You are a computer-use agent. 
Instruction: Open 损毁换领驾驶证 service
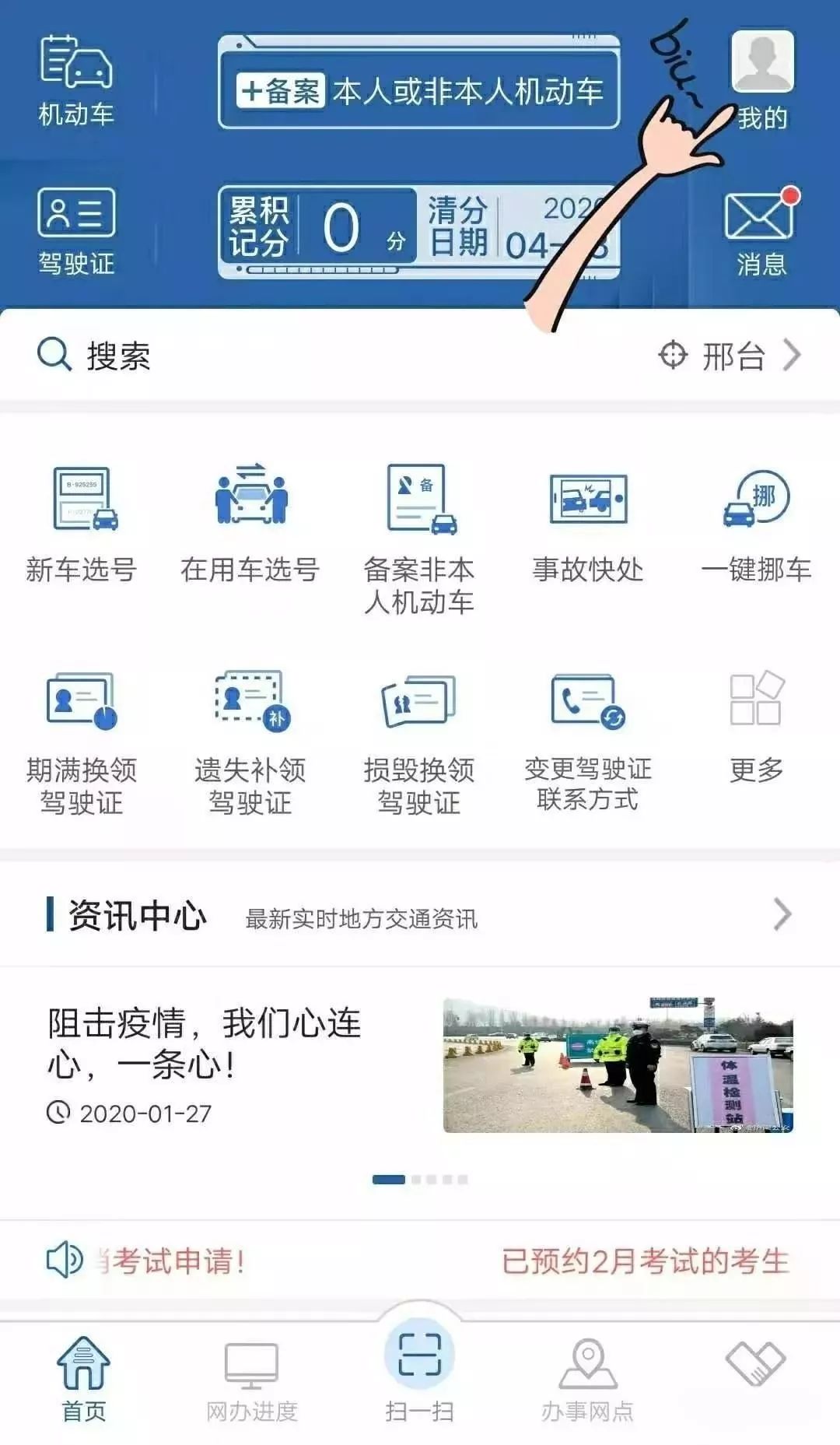[419, 739]
